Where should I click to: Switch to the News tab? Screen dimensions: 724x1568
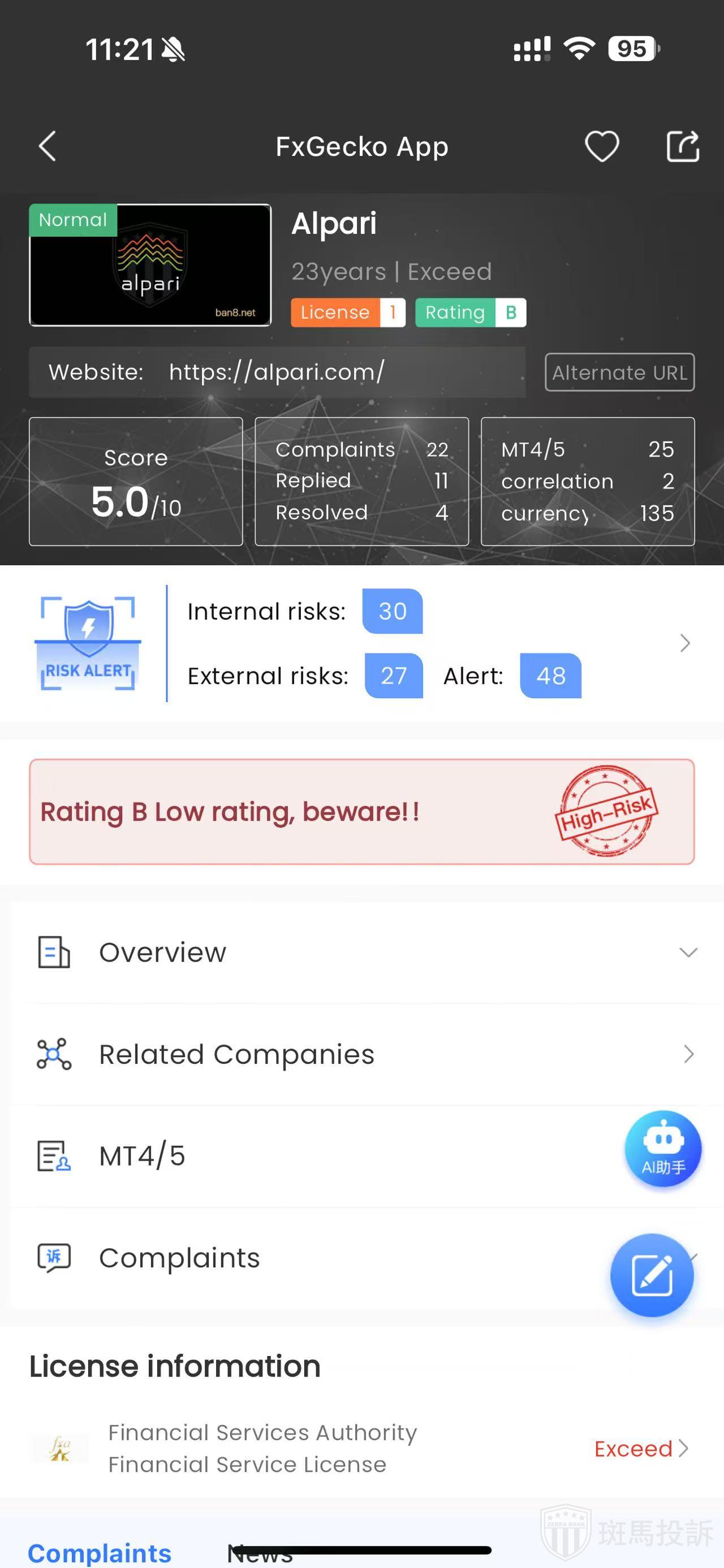(x=260, y=1555)
